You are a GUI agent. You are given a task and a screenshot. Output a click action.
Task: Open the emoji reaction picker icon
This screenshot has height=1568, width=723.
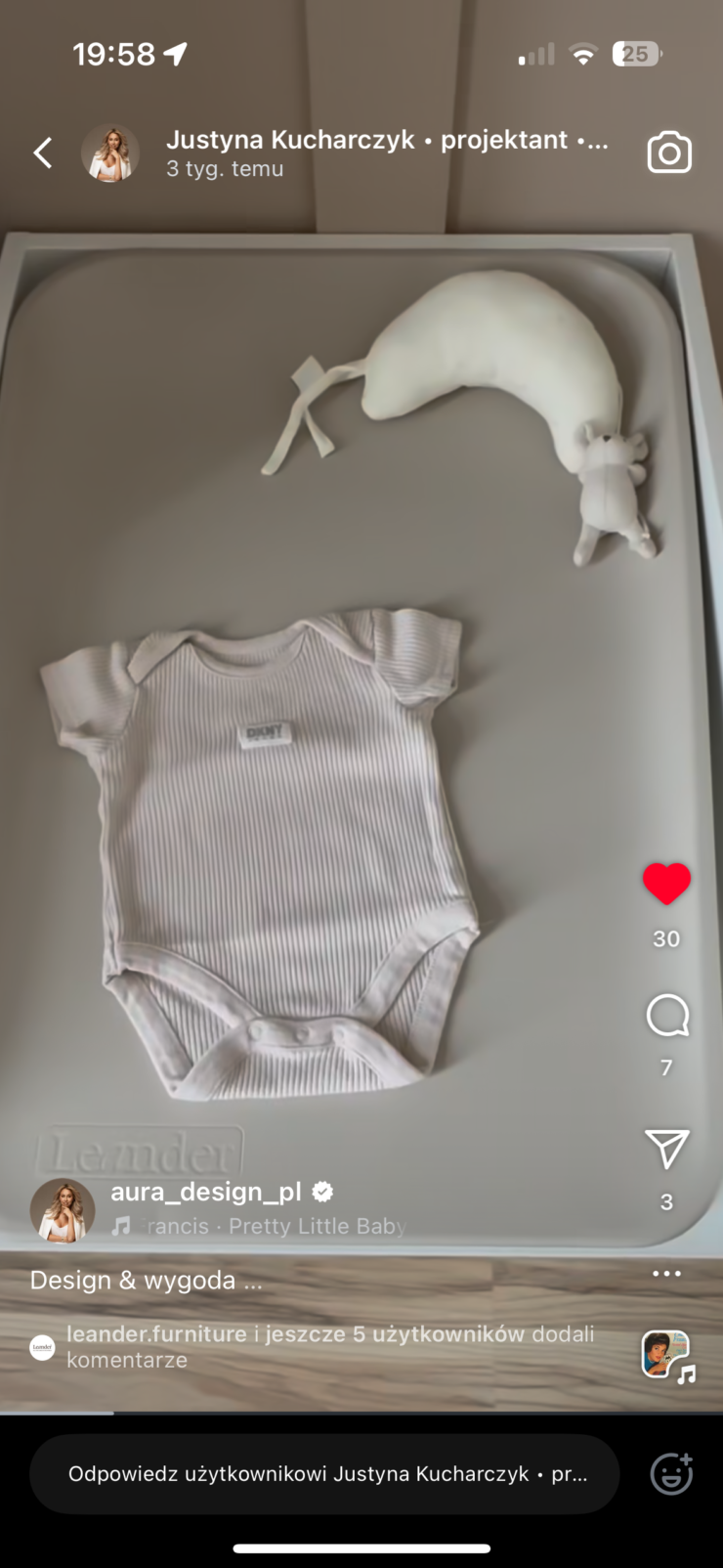671,1474
